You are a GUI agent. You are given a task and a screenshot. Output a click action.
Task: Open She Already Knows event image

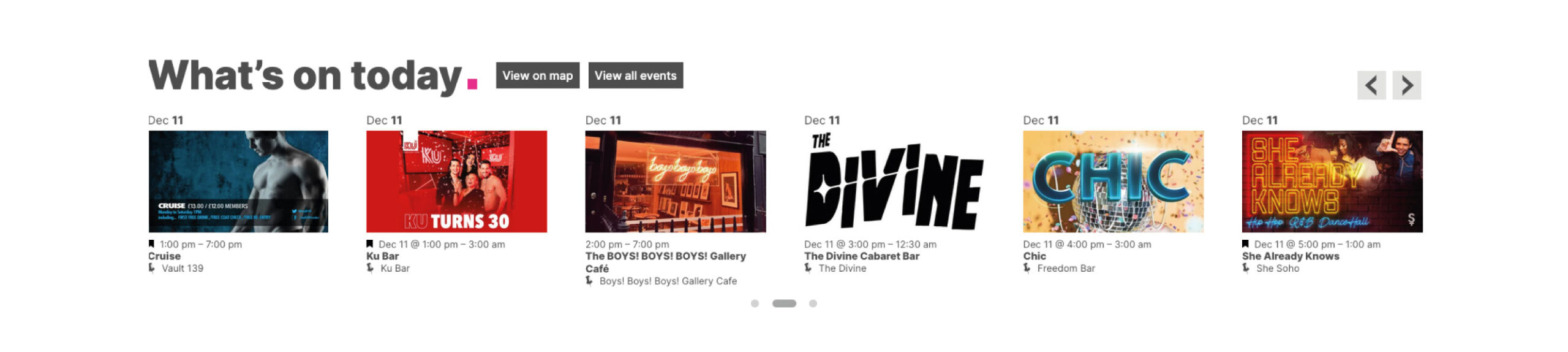tap(1332, 181)
